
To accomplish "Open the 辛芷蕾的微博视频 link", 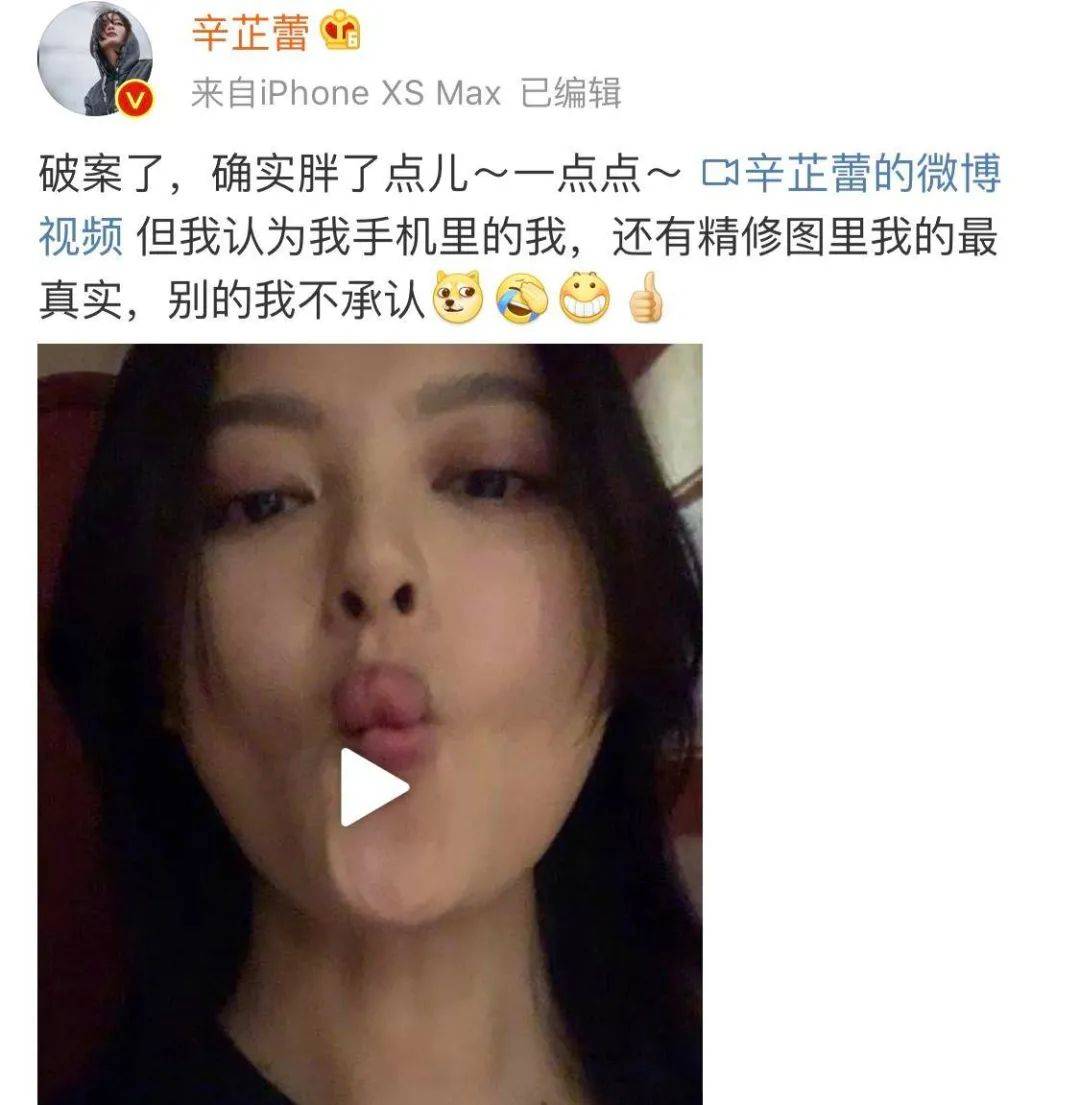I will coord(850,174).
